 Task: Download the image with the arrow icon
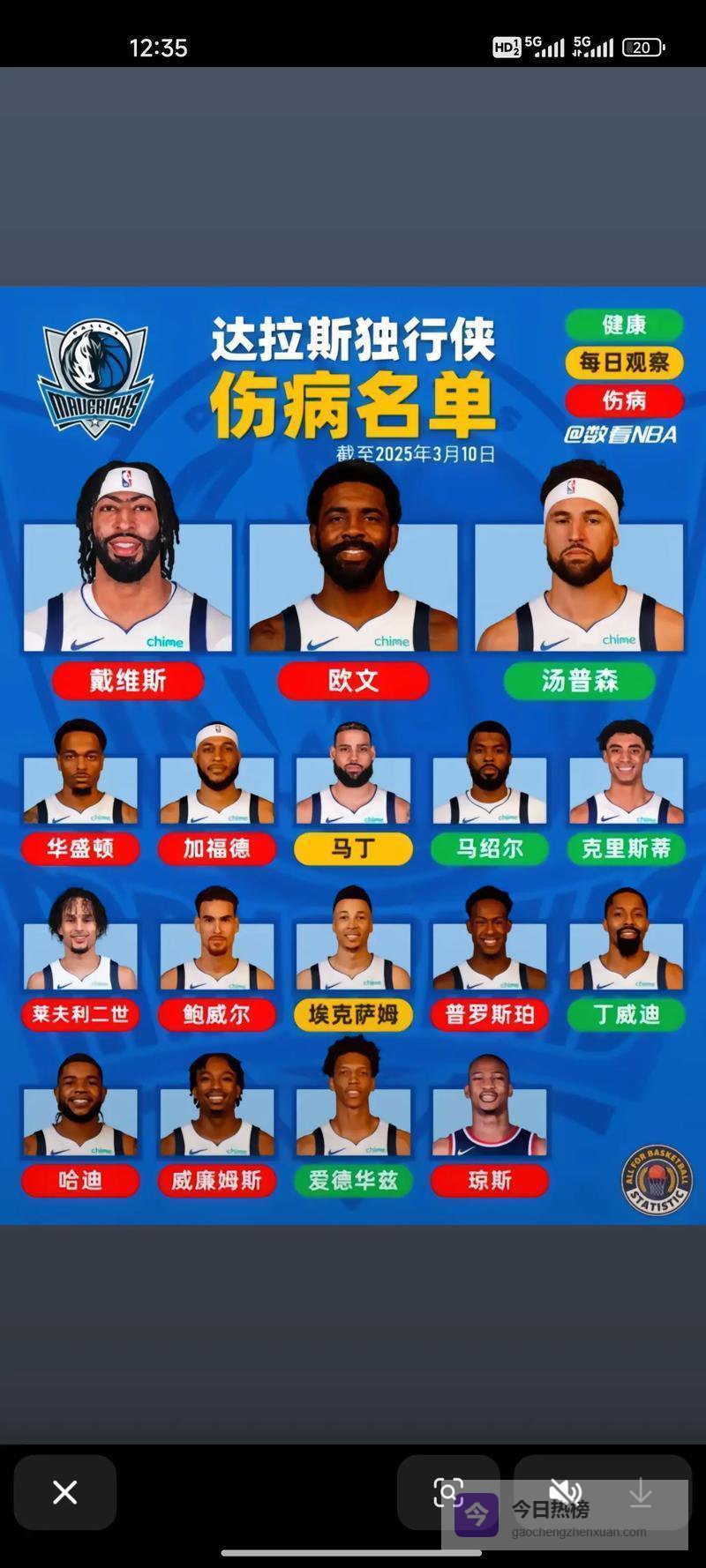pyautogui.click(x=641, y=1493)
